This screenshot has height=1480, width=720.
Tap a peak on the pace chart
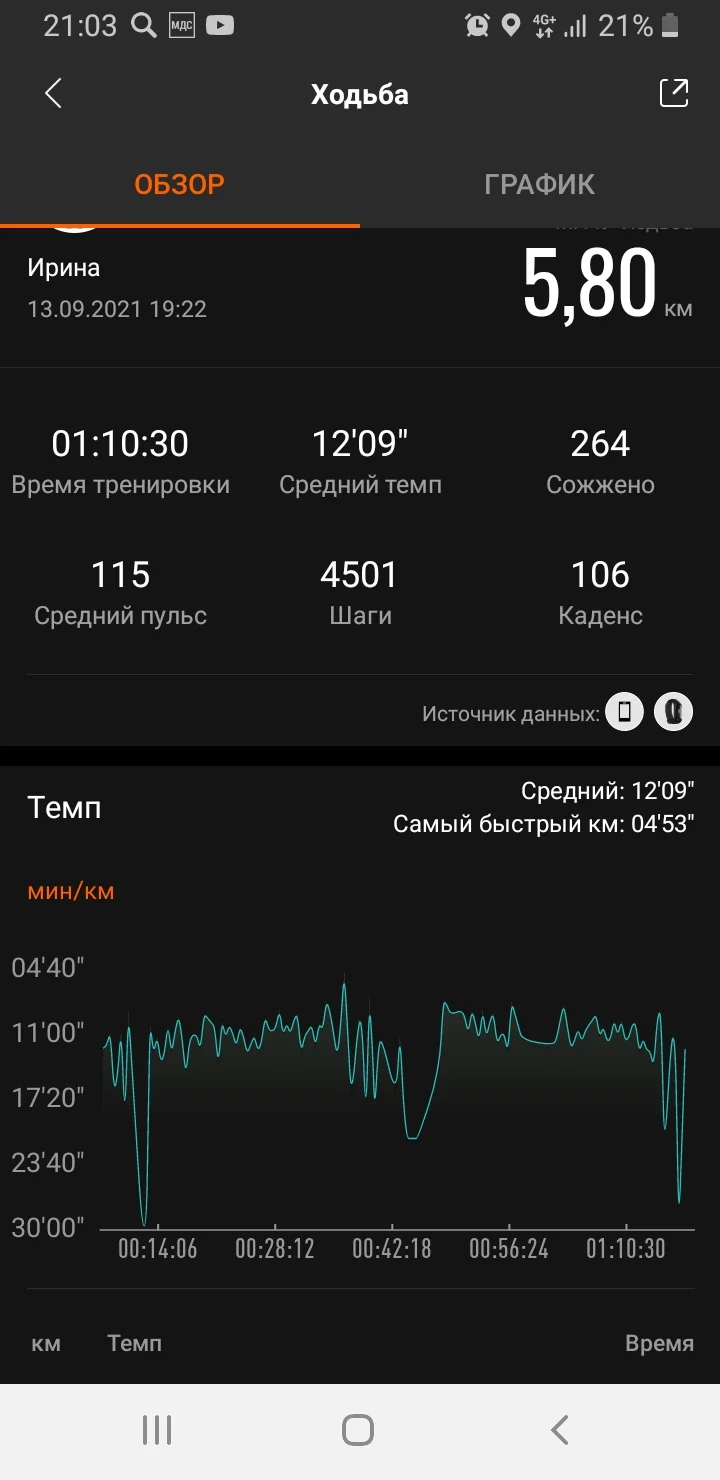coord(345,985)
